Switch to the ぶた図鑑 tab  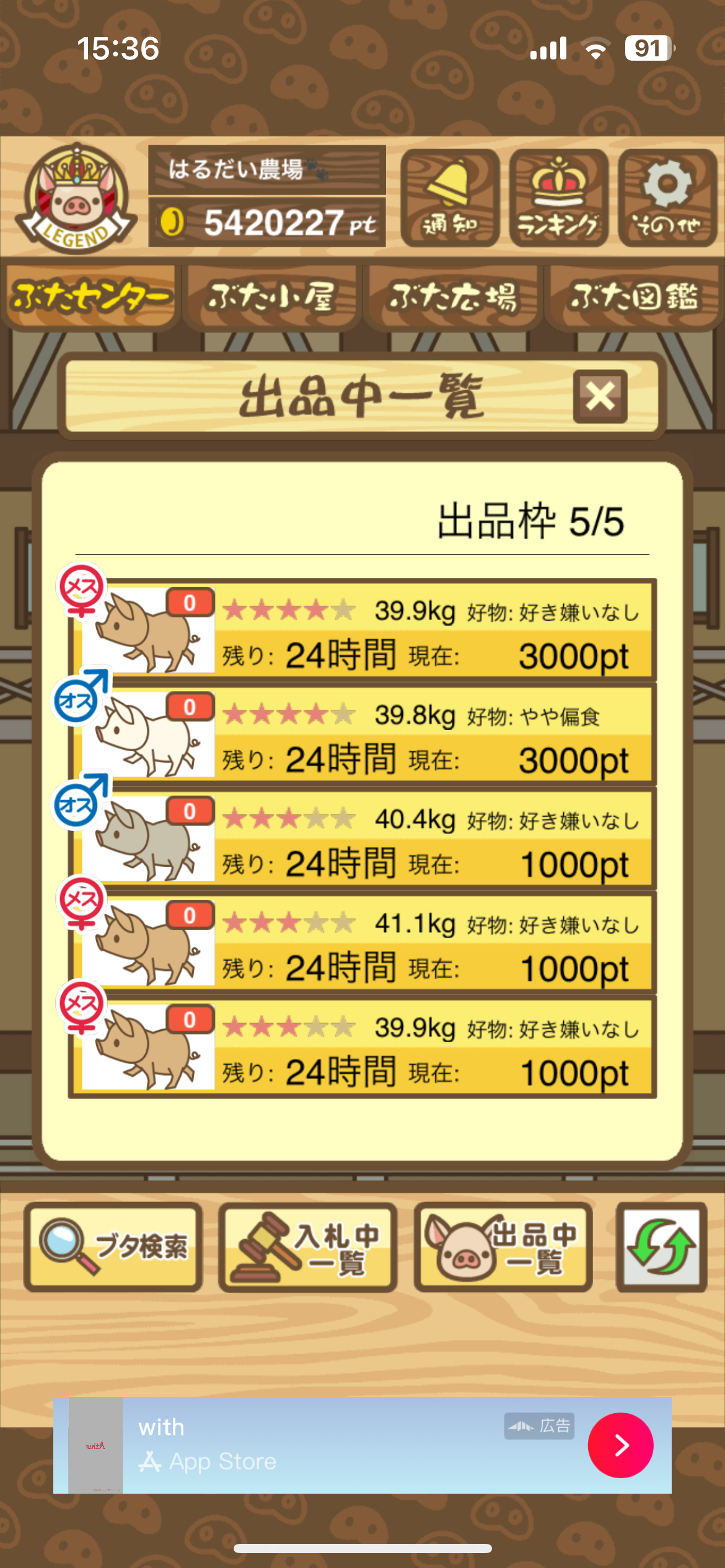click(x=635, y=297)
